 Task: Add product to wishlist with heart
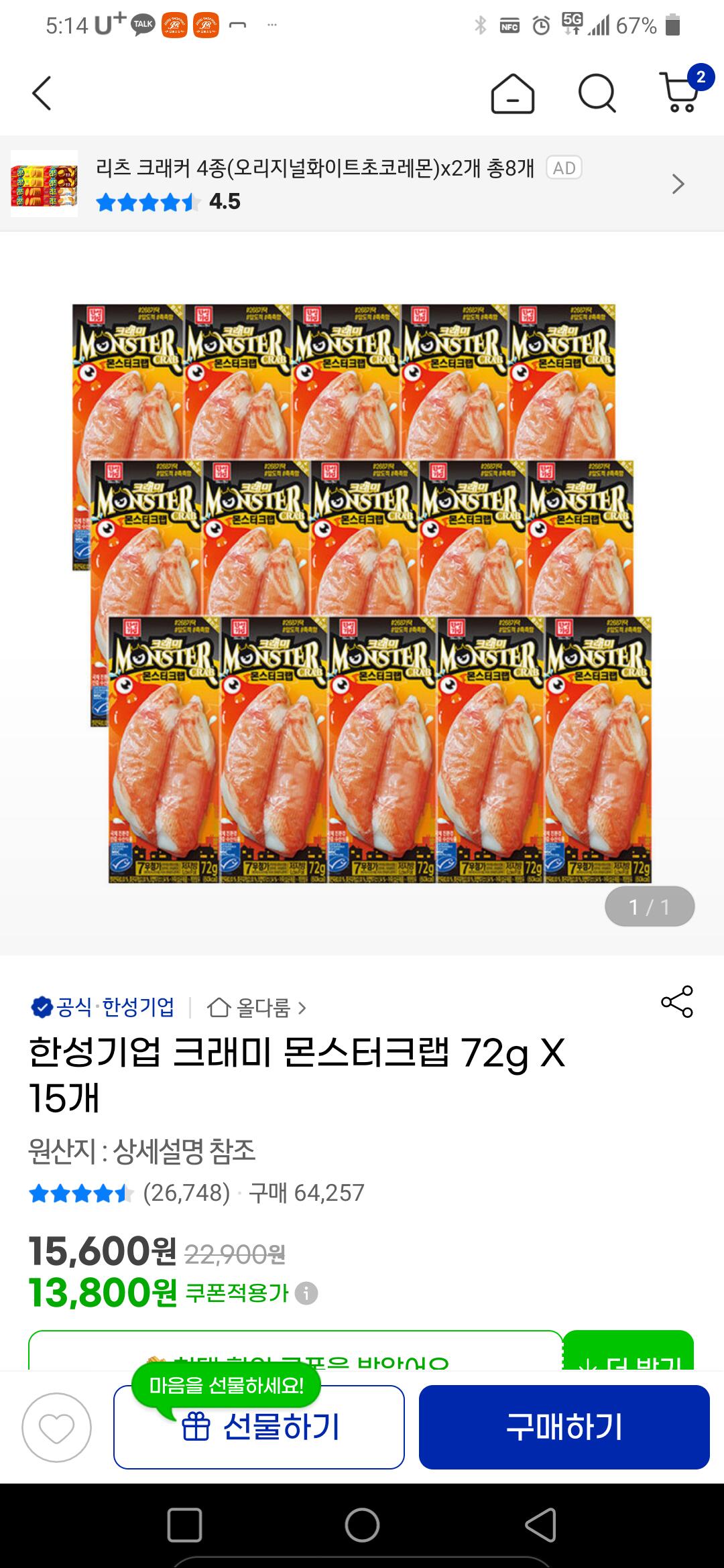[56, 1427]
